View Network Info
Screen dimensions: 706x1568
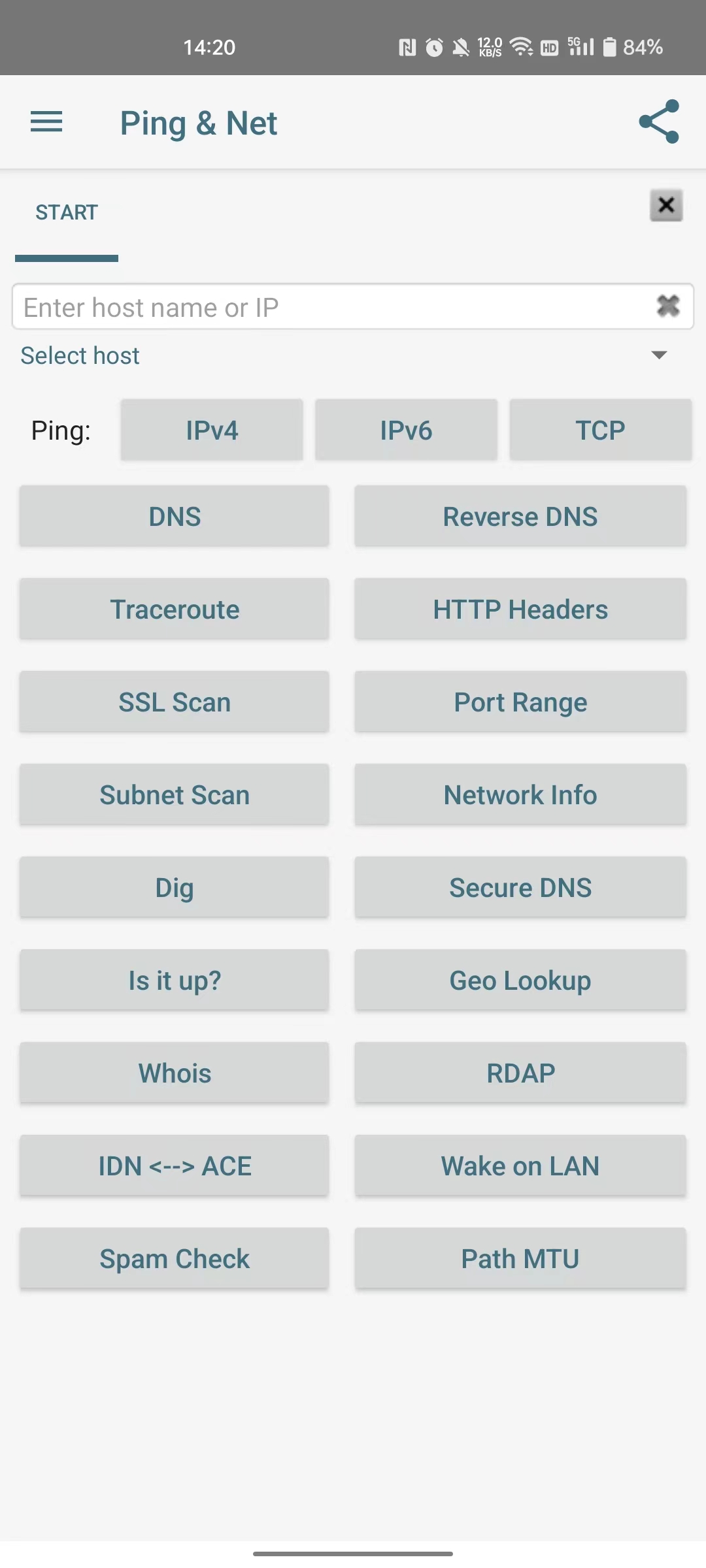tap(520, 794)
